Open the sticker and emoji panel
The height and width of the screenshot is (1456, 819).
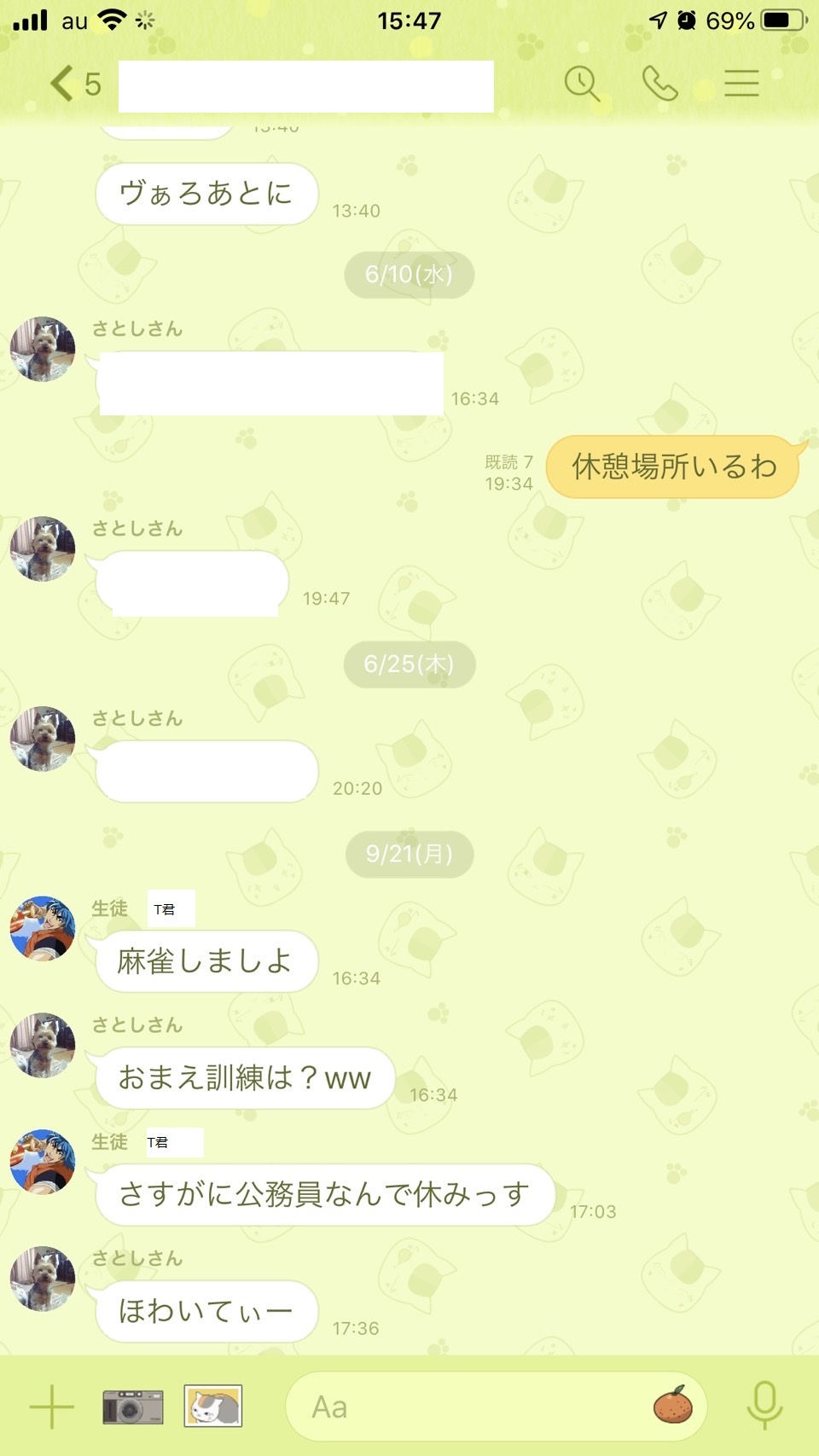[673, 1405]
